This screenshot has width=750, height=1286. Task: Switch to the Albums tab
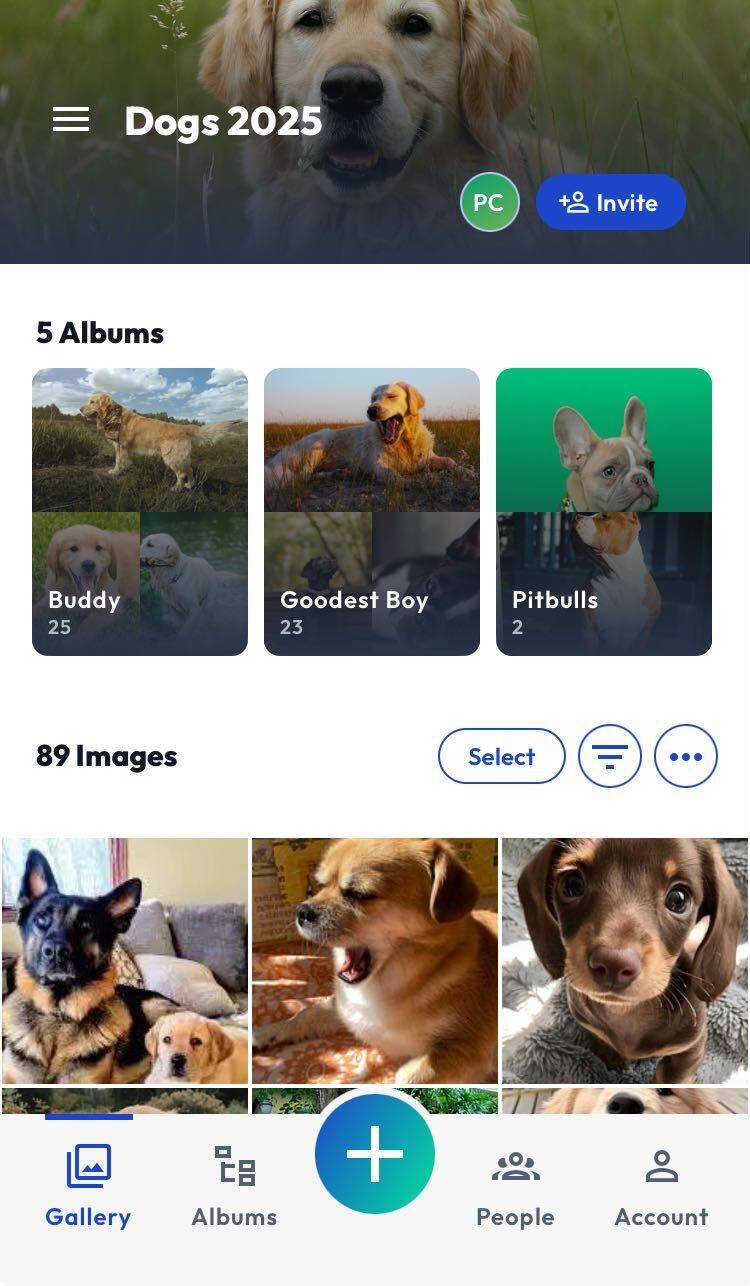click(x=233, y=1185)
